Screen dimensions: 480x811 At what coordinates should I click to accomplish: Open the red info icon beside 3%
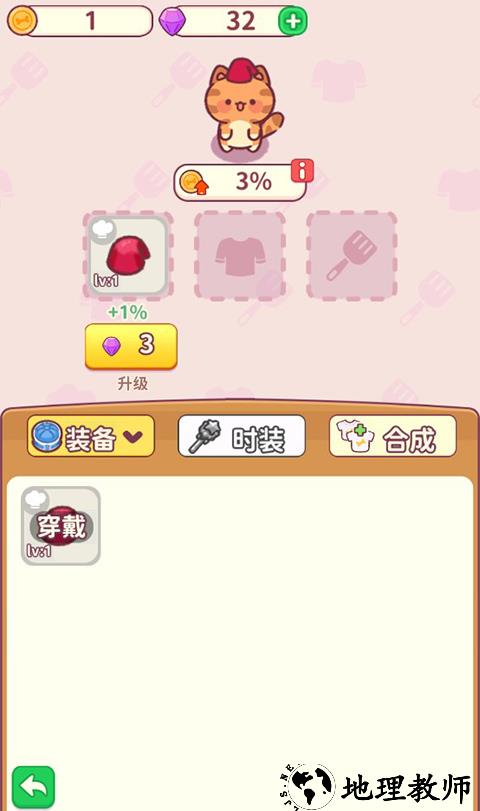point(302,171)
